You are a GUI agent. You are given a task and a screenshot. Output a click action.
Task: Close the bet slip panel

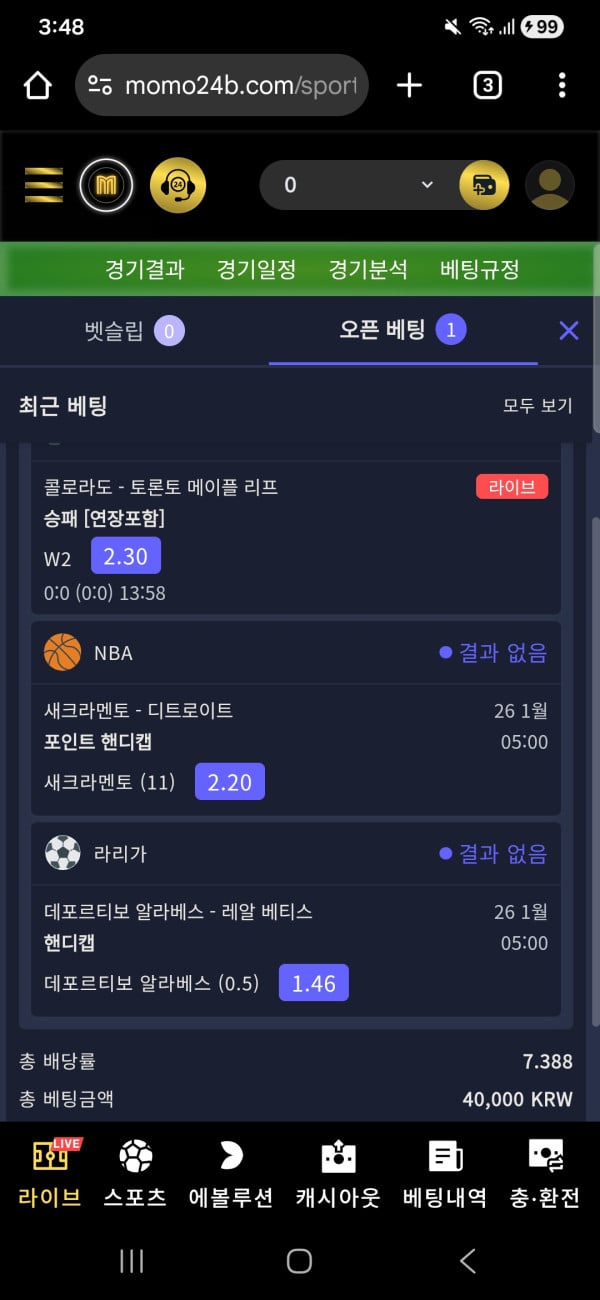[x=569, y=331]
